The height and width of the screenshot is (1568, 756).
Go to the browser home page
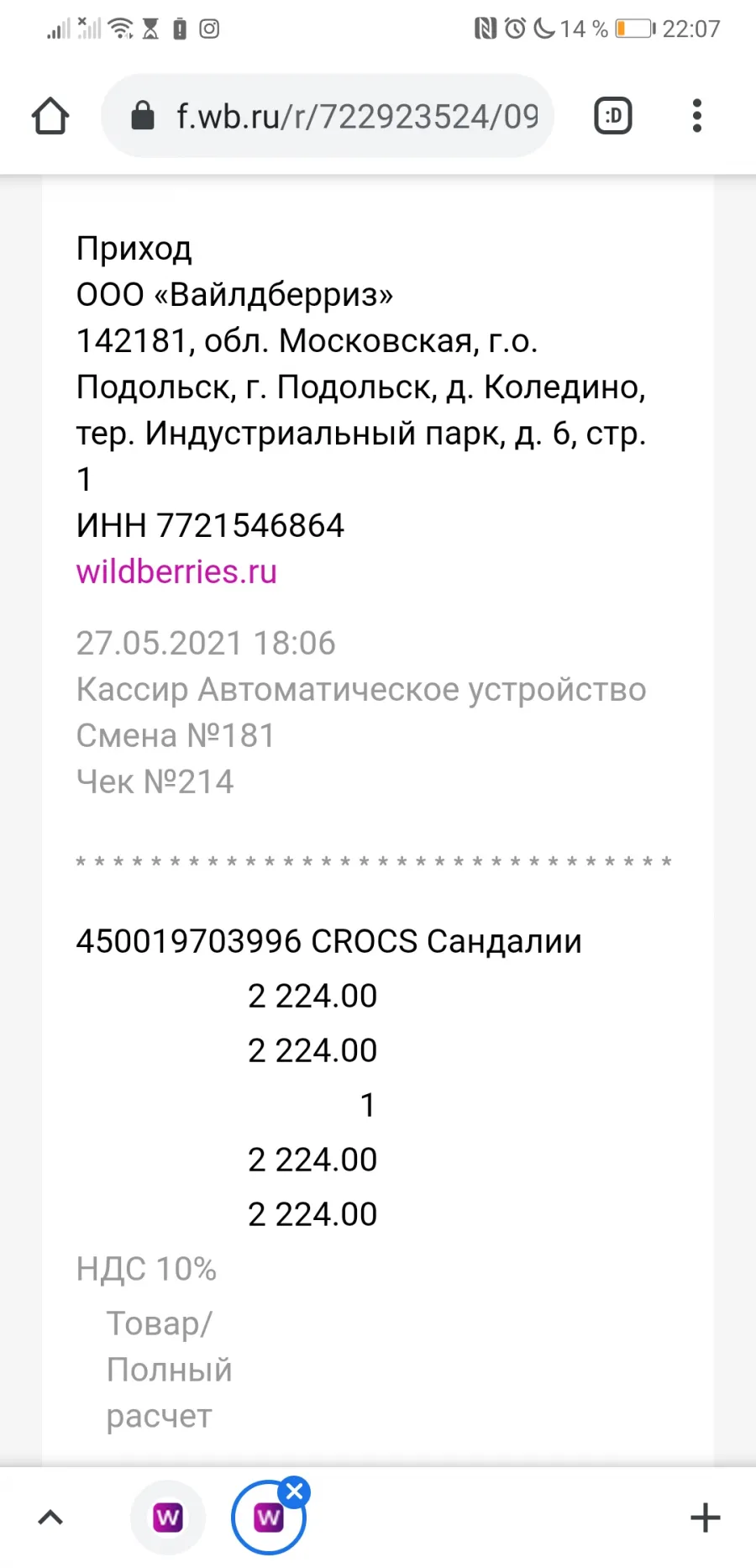pos(50,116)
